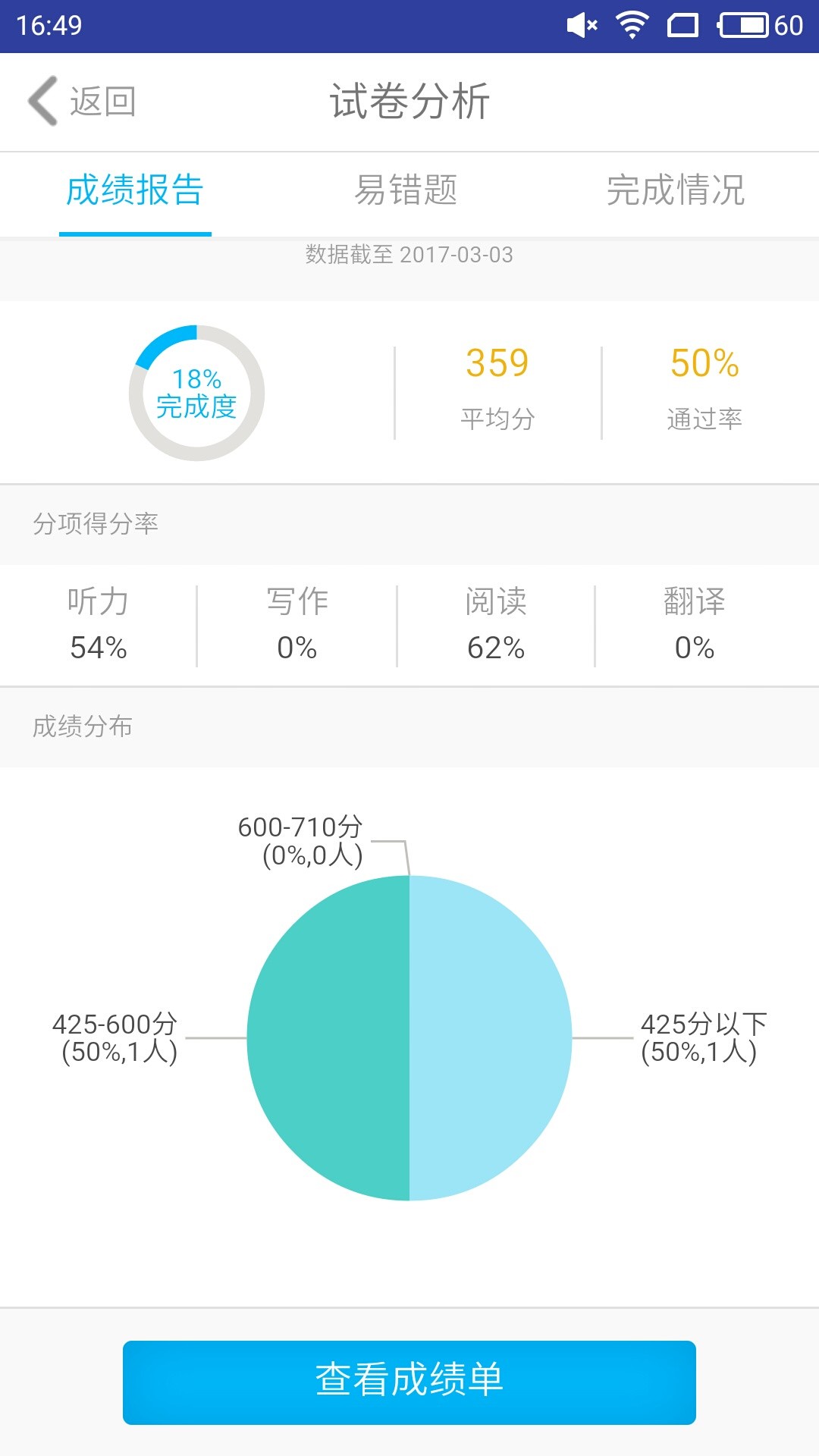819x1456 pixels.
Task: Go back using the 返回 button
Action: pos(82,101)
